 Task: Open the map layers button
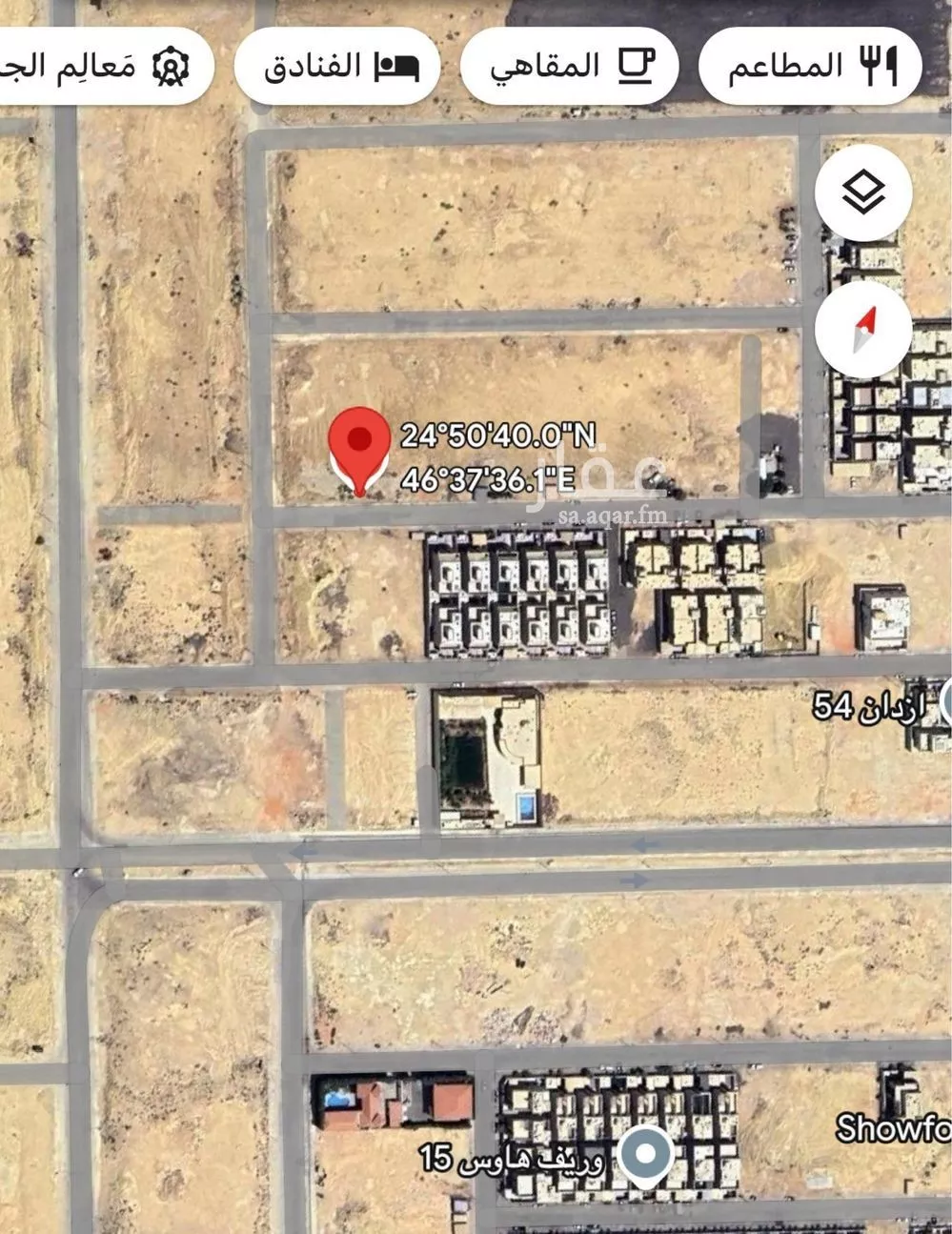click(863, 193)
